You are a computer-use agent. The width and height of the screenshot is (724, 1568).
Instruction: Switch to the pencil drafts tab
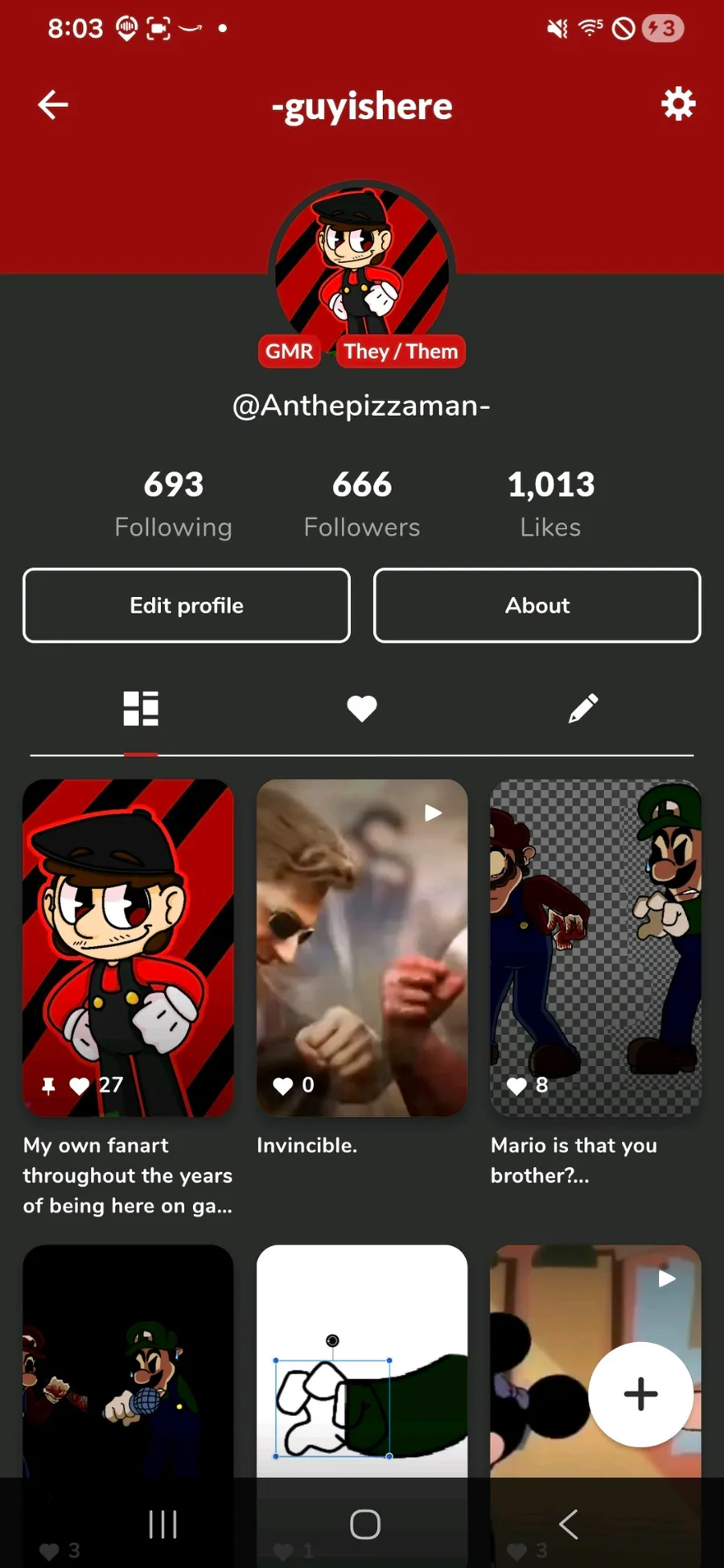pyautogui.click(x=583, y=709)
